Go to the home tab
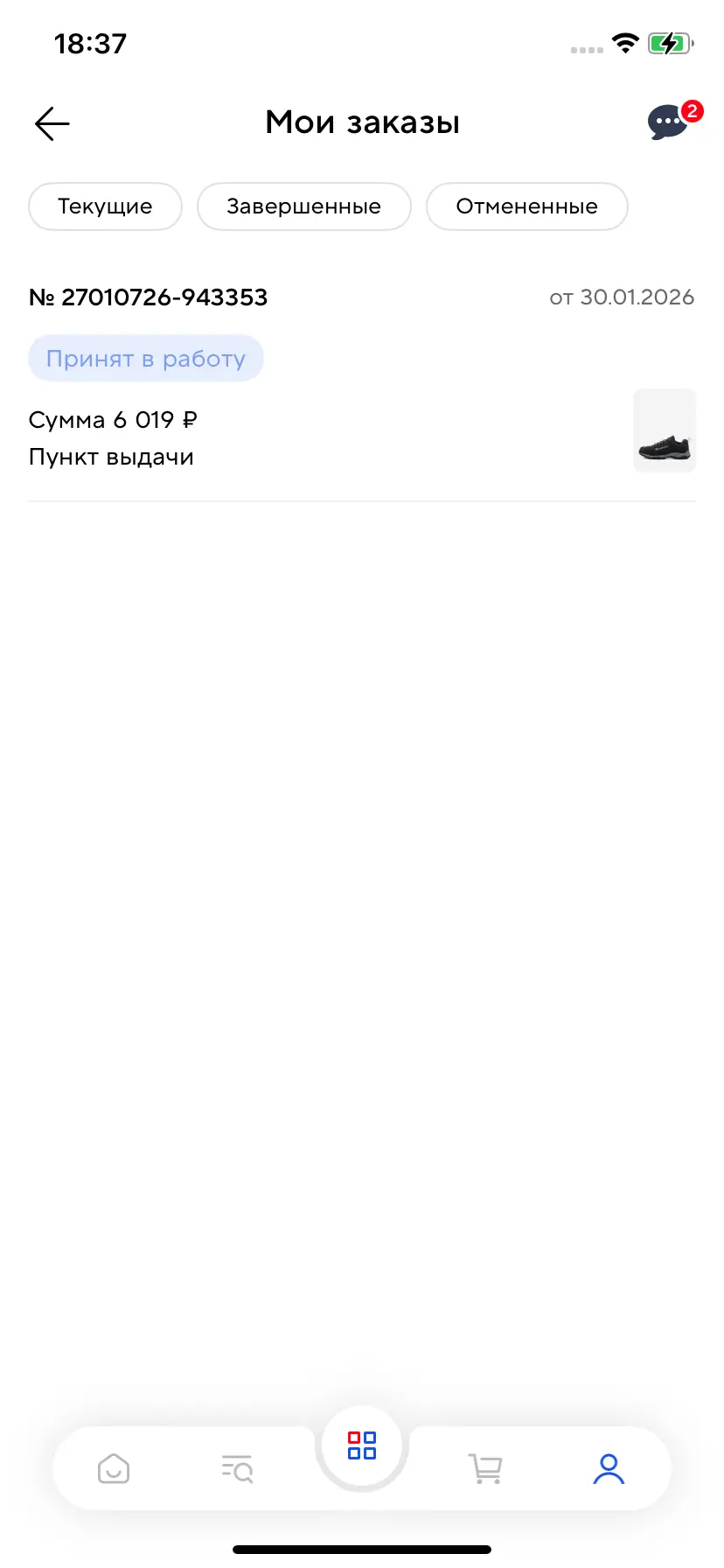This screenshot has height=1568, width=724. [x=114, y=1468]
